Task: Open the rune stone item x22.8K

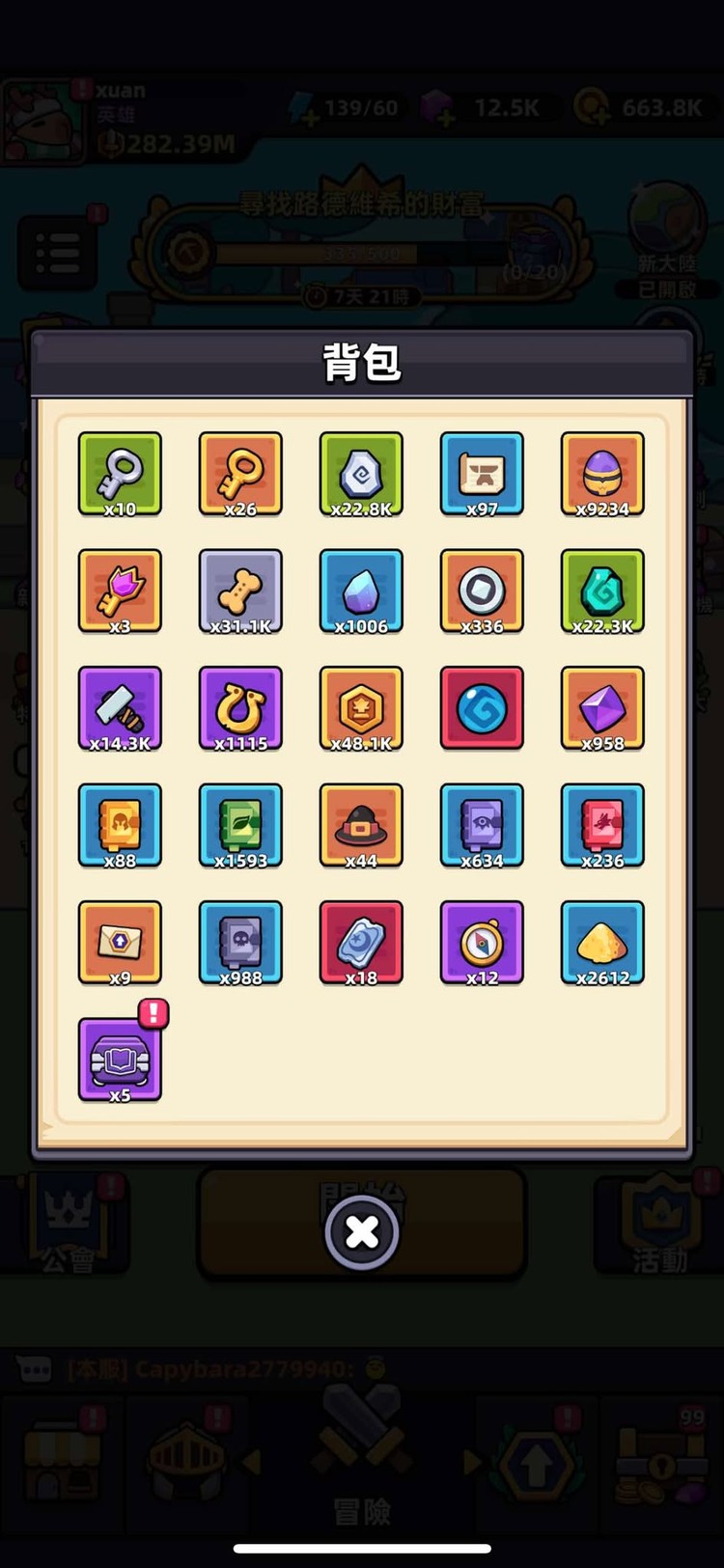Action: pyautogui.click(x=361, y=473)
